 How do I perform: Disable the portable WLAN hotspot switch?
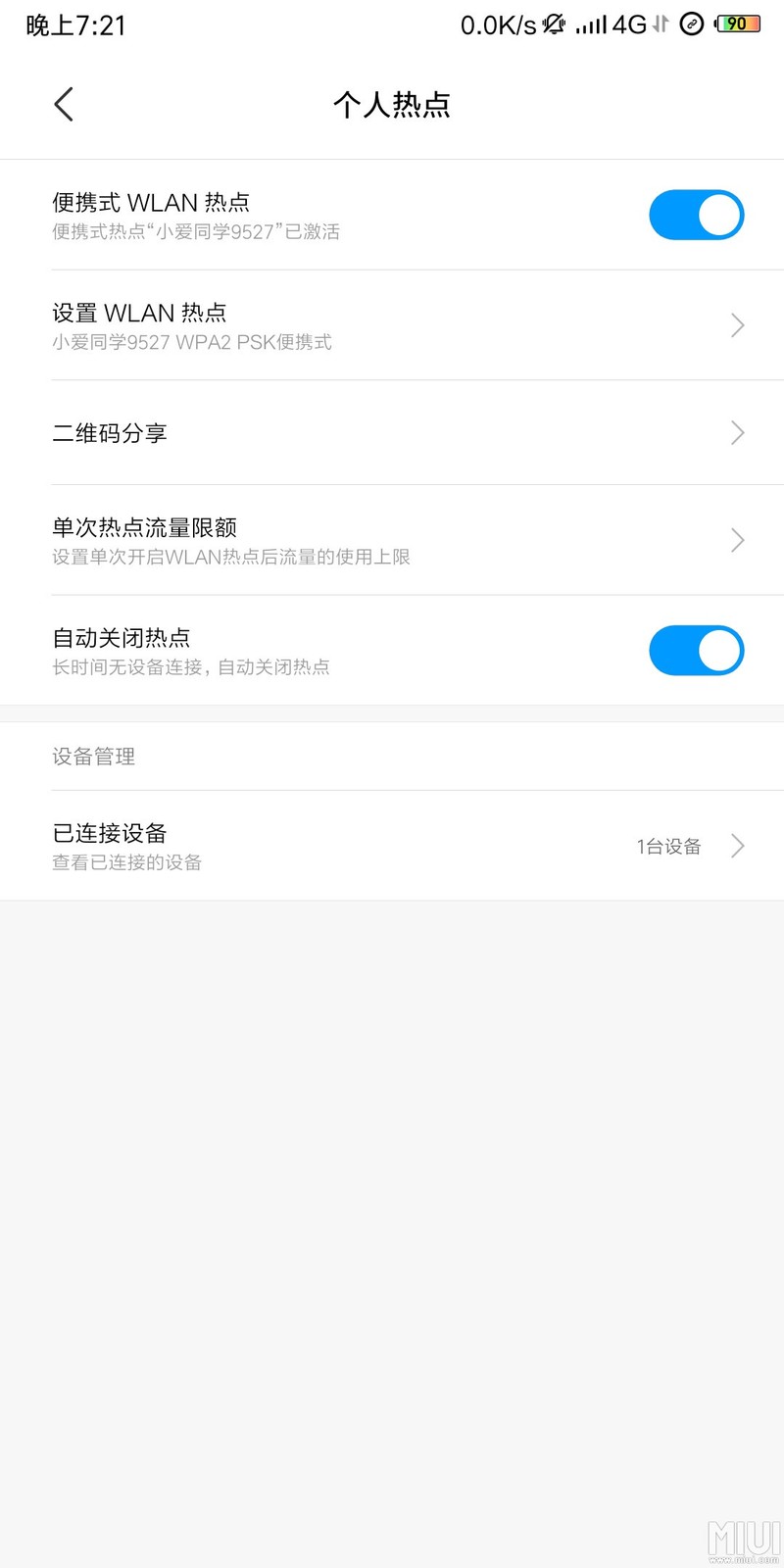point(696,215)
